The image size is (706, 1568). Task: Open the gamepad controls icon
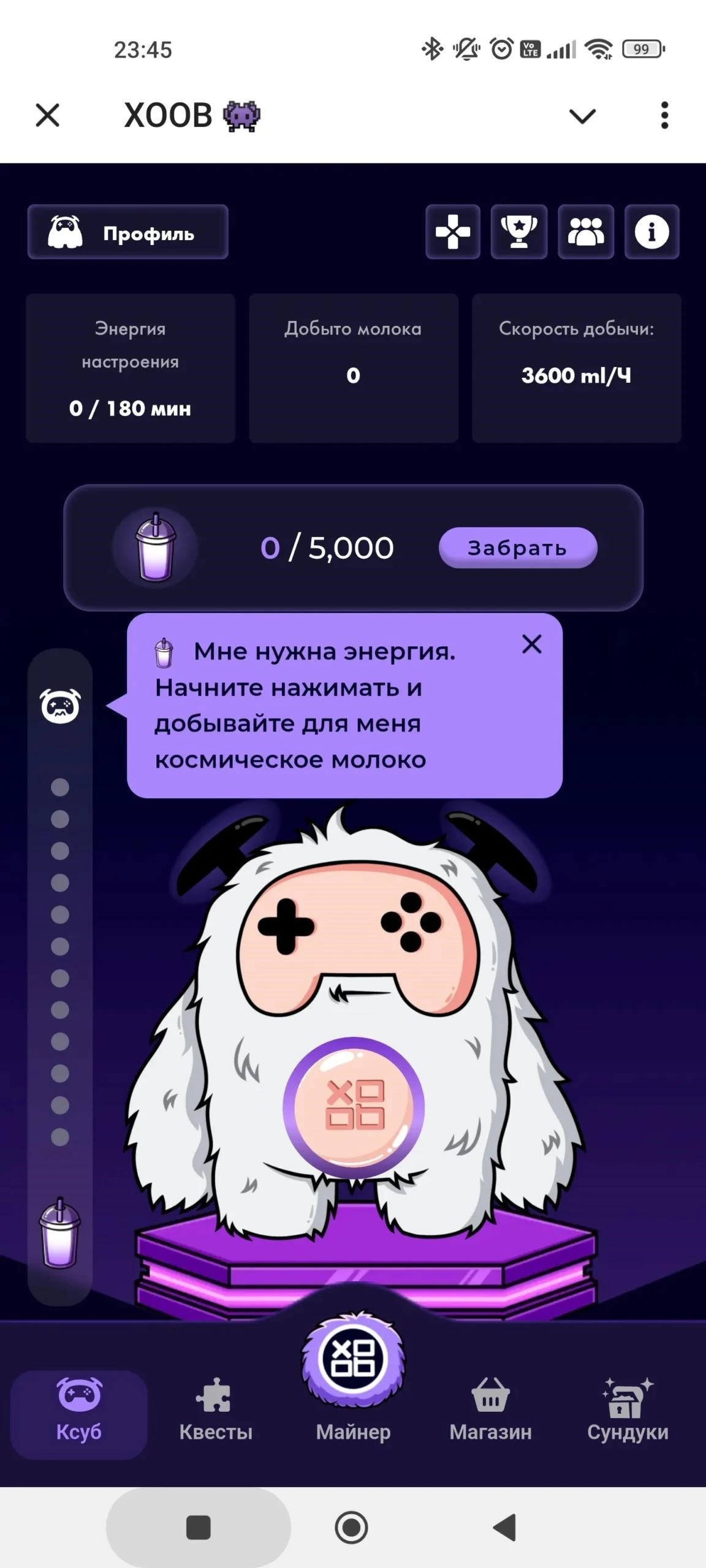tap(452, 232)
